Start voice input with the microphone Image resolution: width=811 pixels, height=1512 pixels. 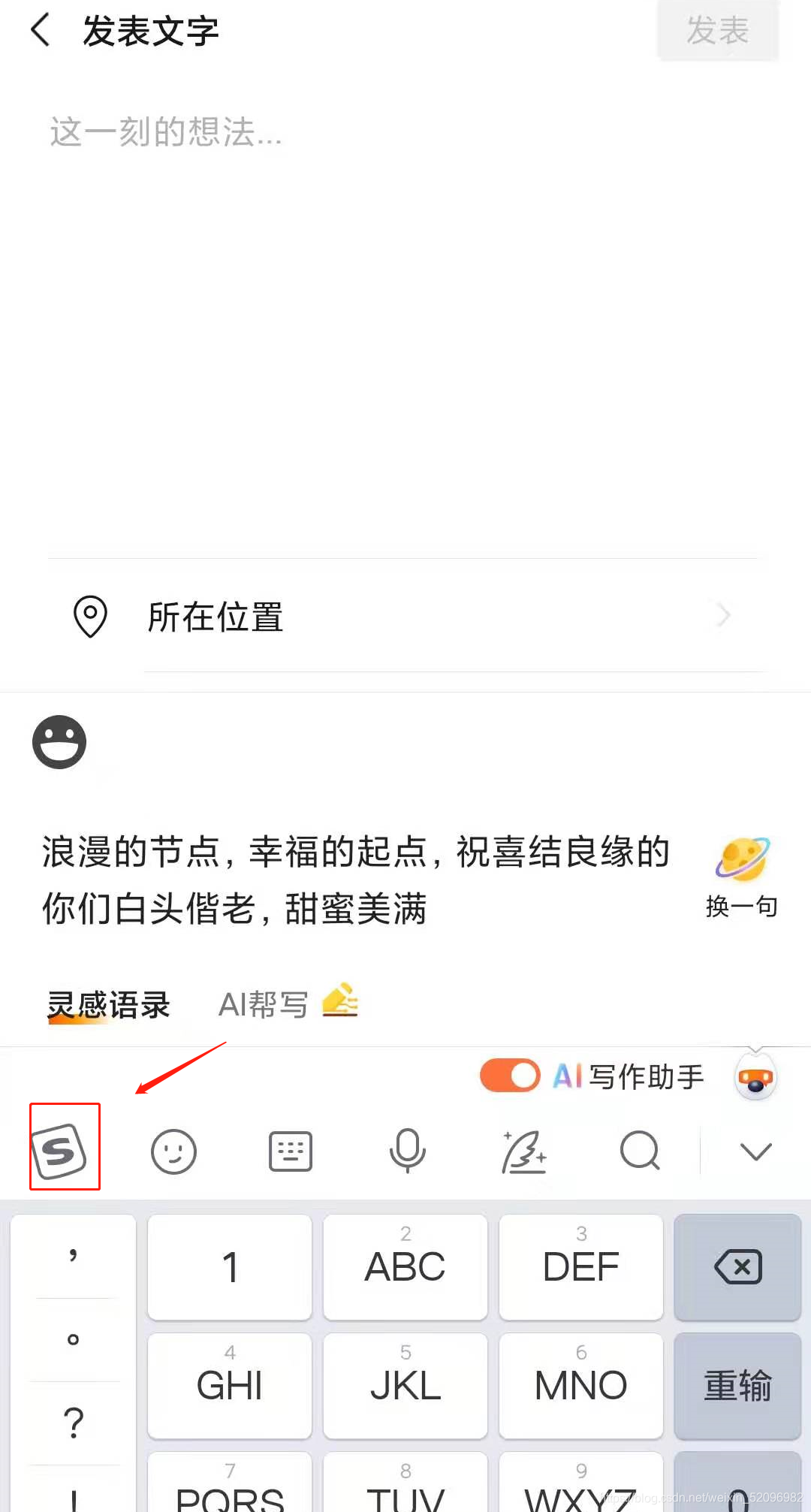point(407,1151)
